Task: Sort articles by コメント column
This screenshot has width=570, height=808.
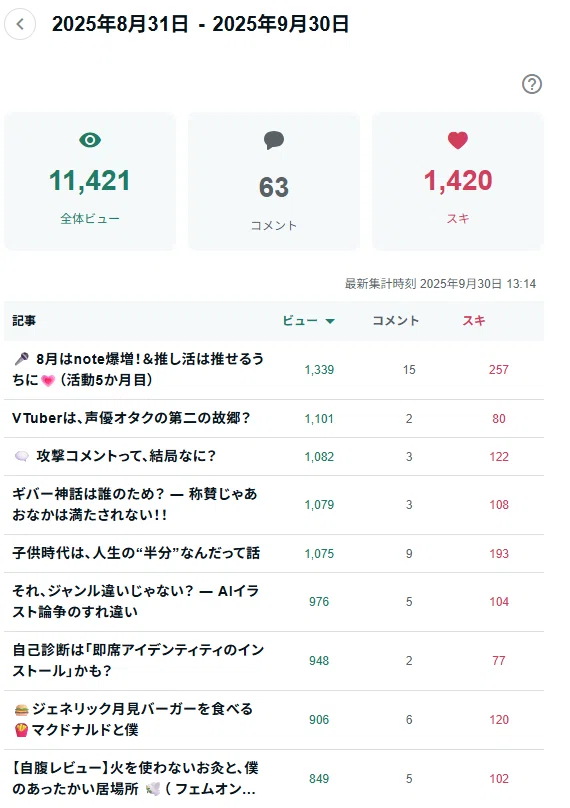Action: tap(396, 321)
